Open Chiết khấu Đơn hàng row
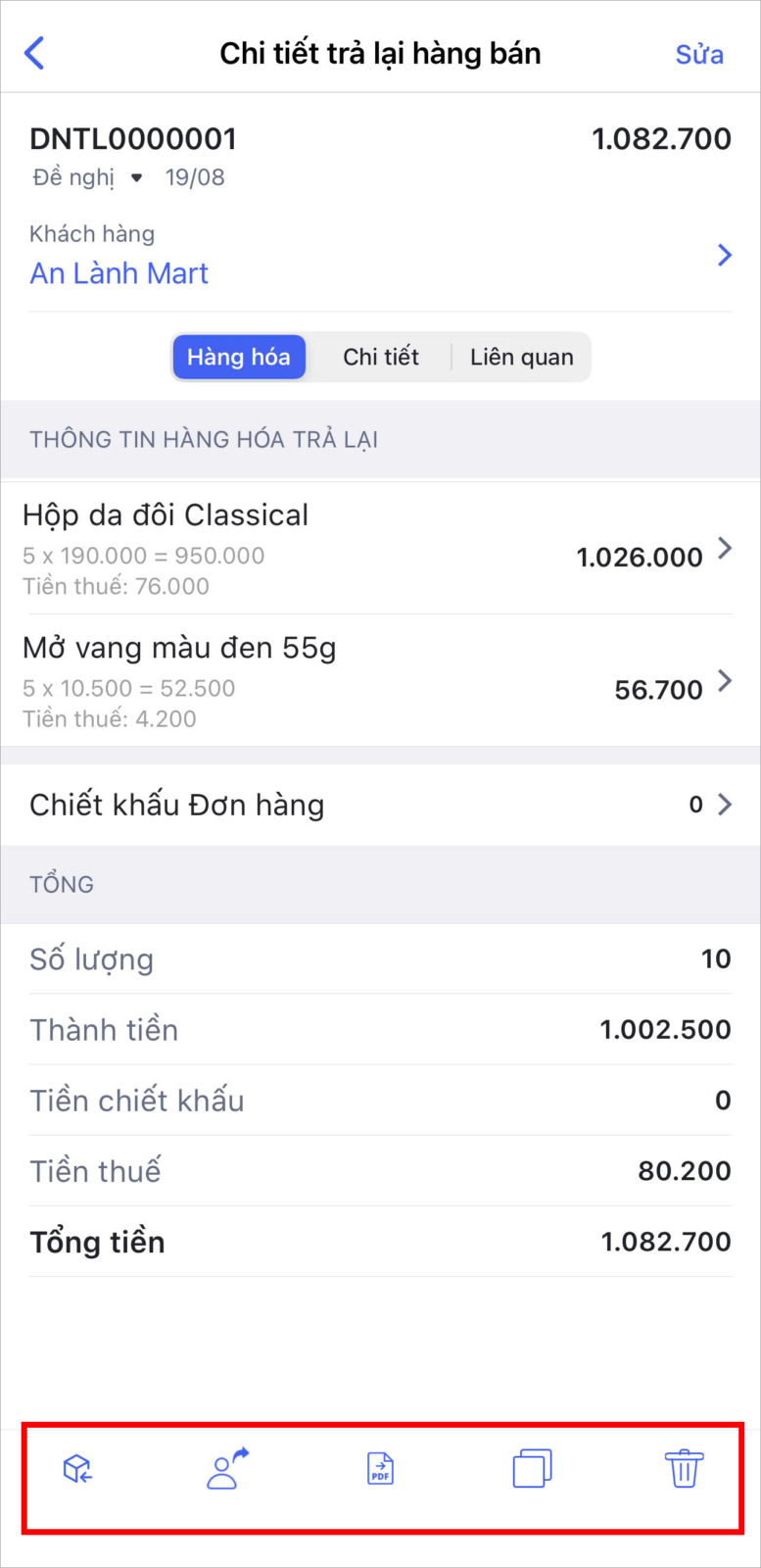Image resolution: width=761 pixels, height=1568 pixels. (380, 805)
